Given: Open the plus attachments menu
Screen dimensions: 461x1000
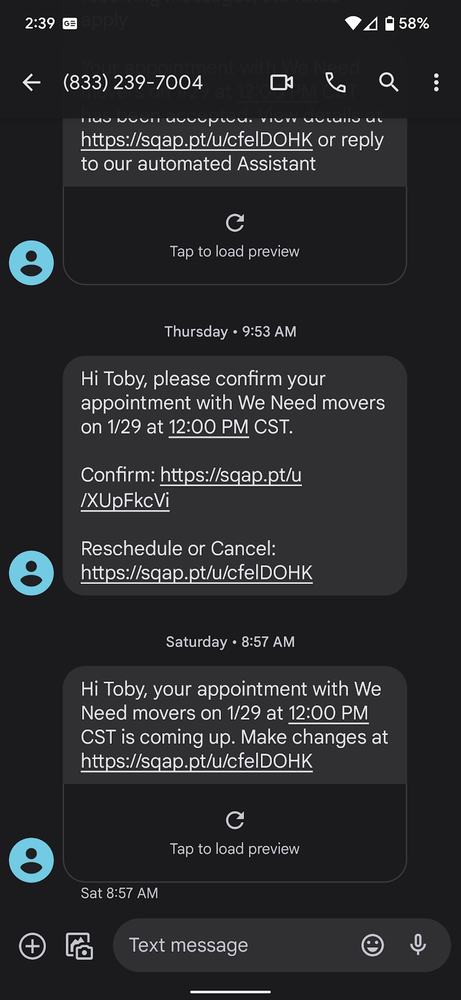Looking at the screenshot, I should tap(32, 945).
